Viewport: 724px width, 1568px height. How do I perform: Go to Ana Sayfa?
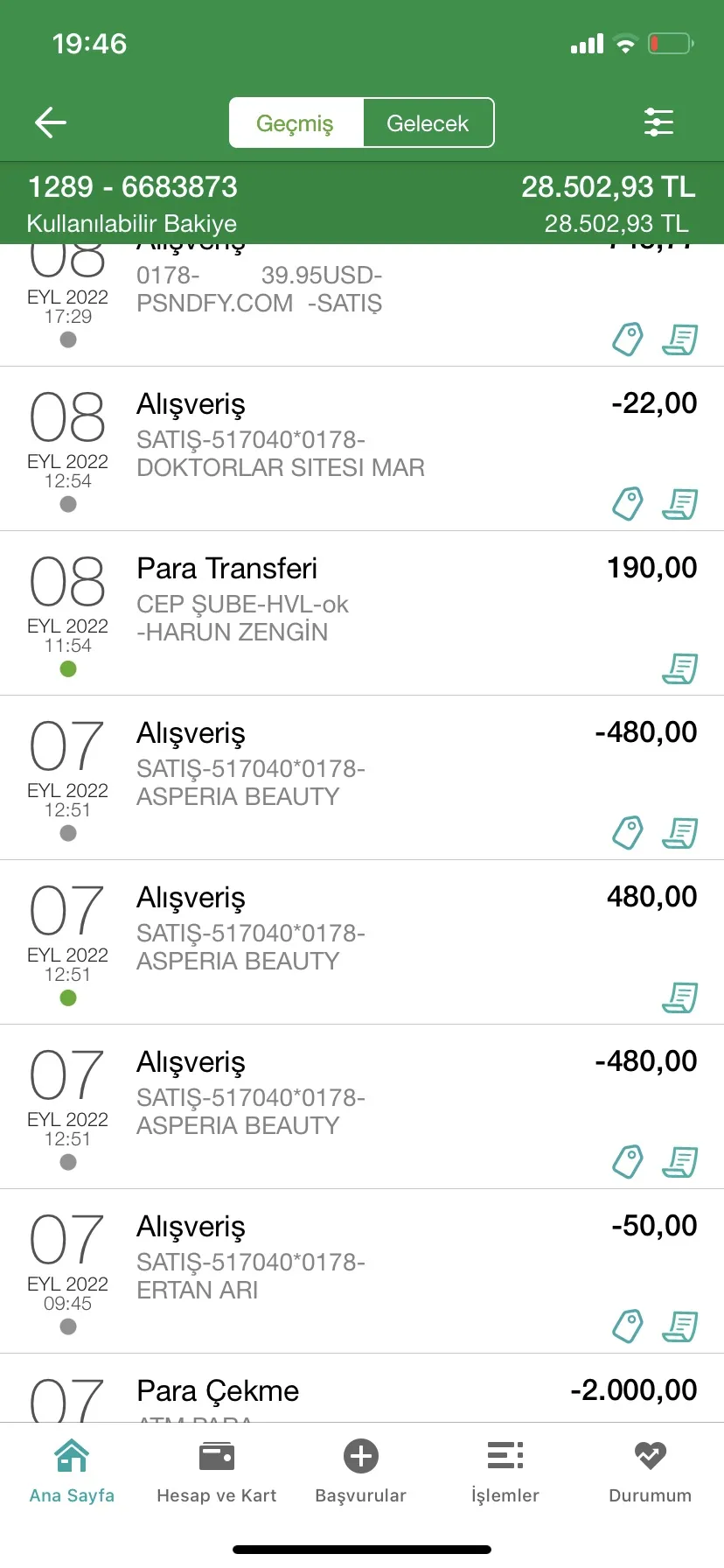coord(72,1472)
